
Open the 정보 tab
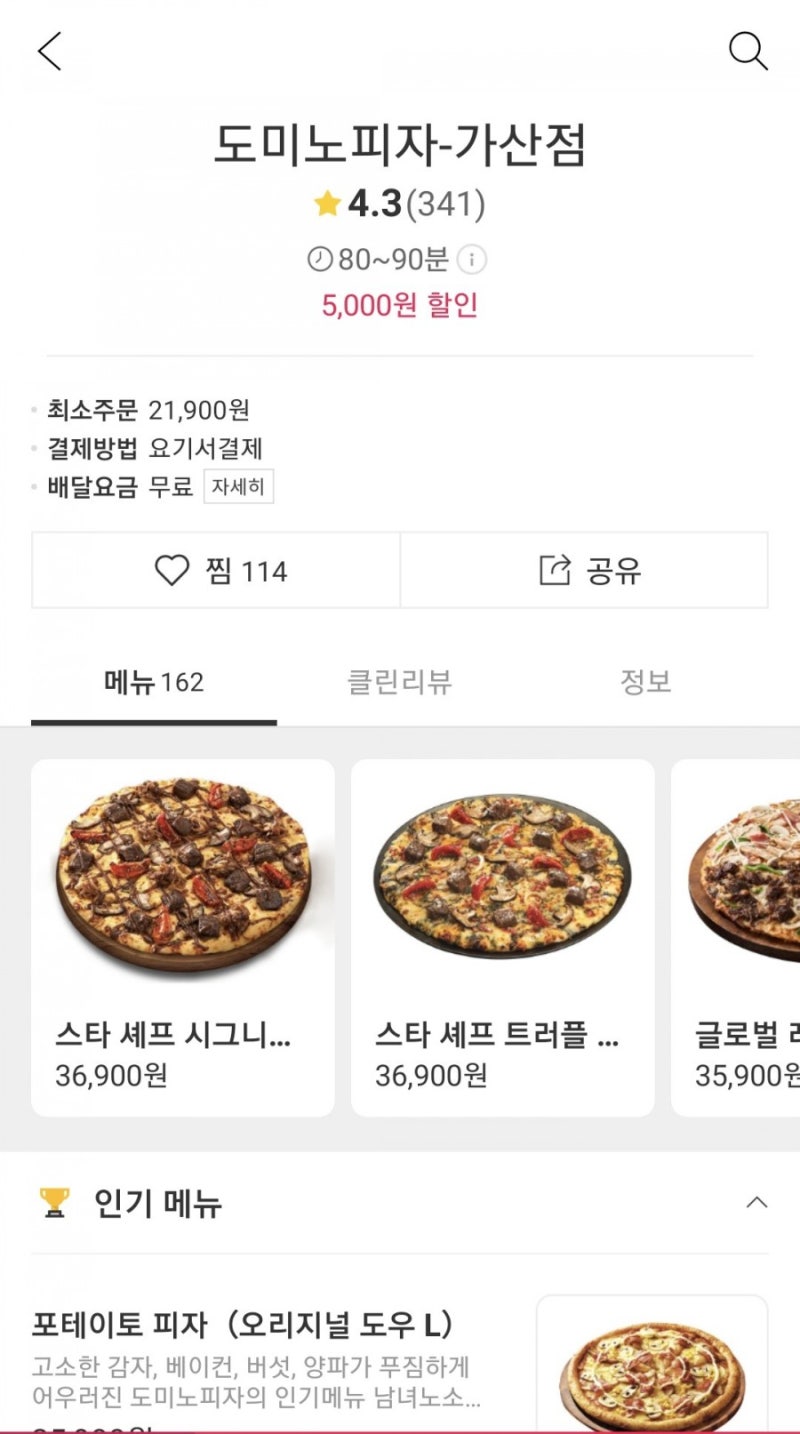(645, 681)
